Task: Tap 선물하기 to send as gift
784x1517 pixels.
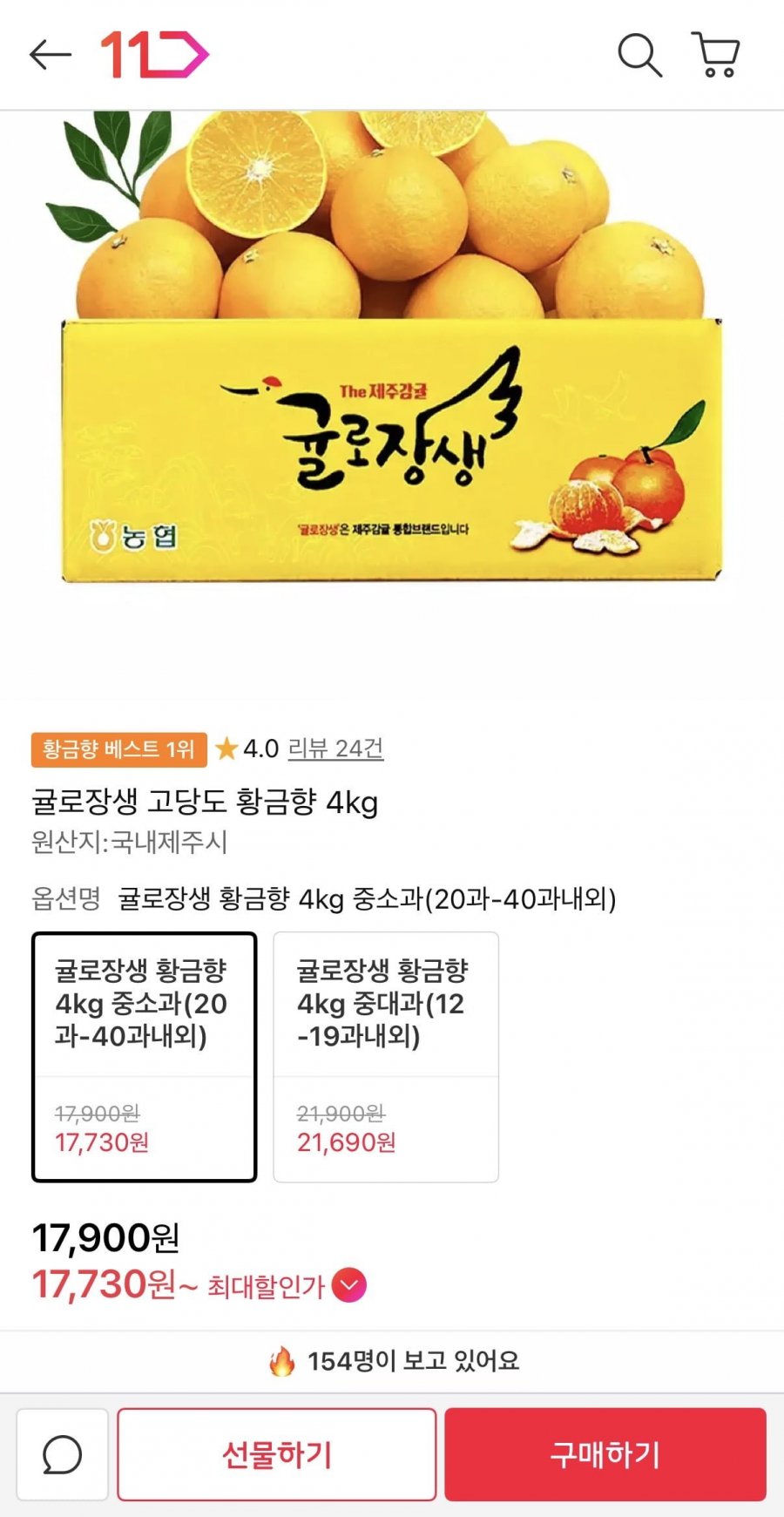Action: click(277, 1454)
